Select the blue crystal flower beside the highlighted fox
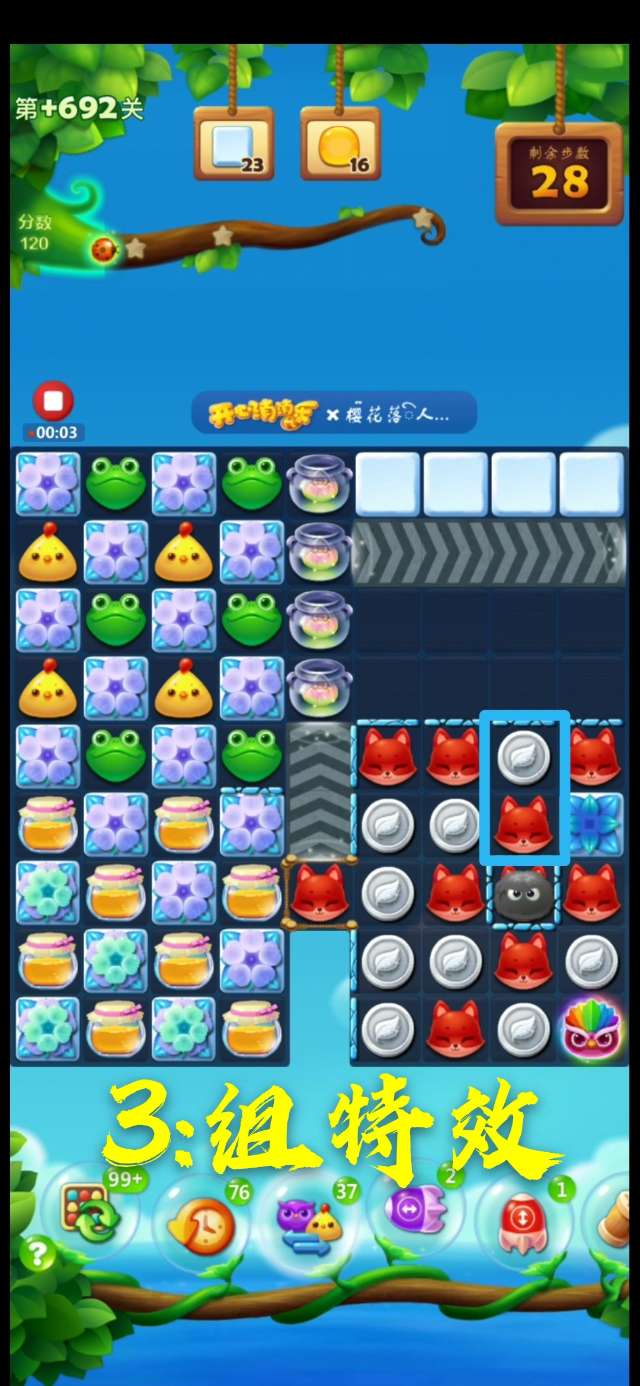The height and width of the screenshot is (1386, 640). [x=593, y=824]
